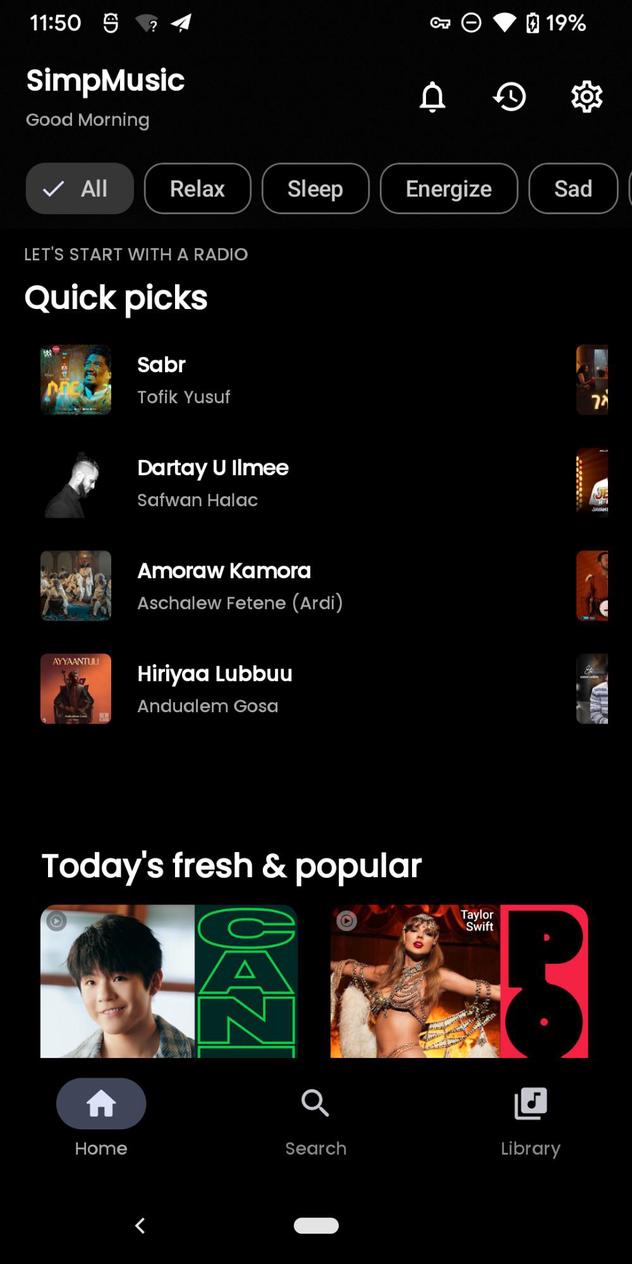Pick the Sad mood chip
Viewport: 632px width, 1264px height.
pos(573,189)
